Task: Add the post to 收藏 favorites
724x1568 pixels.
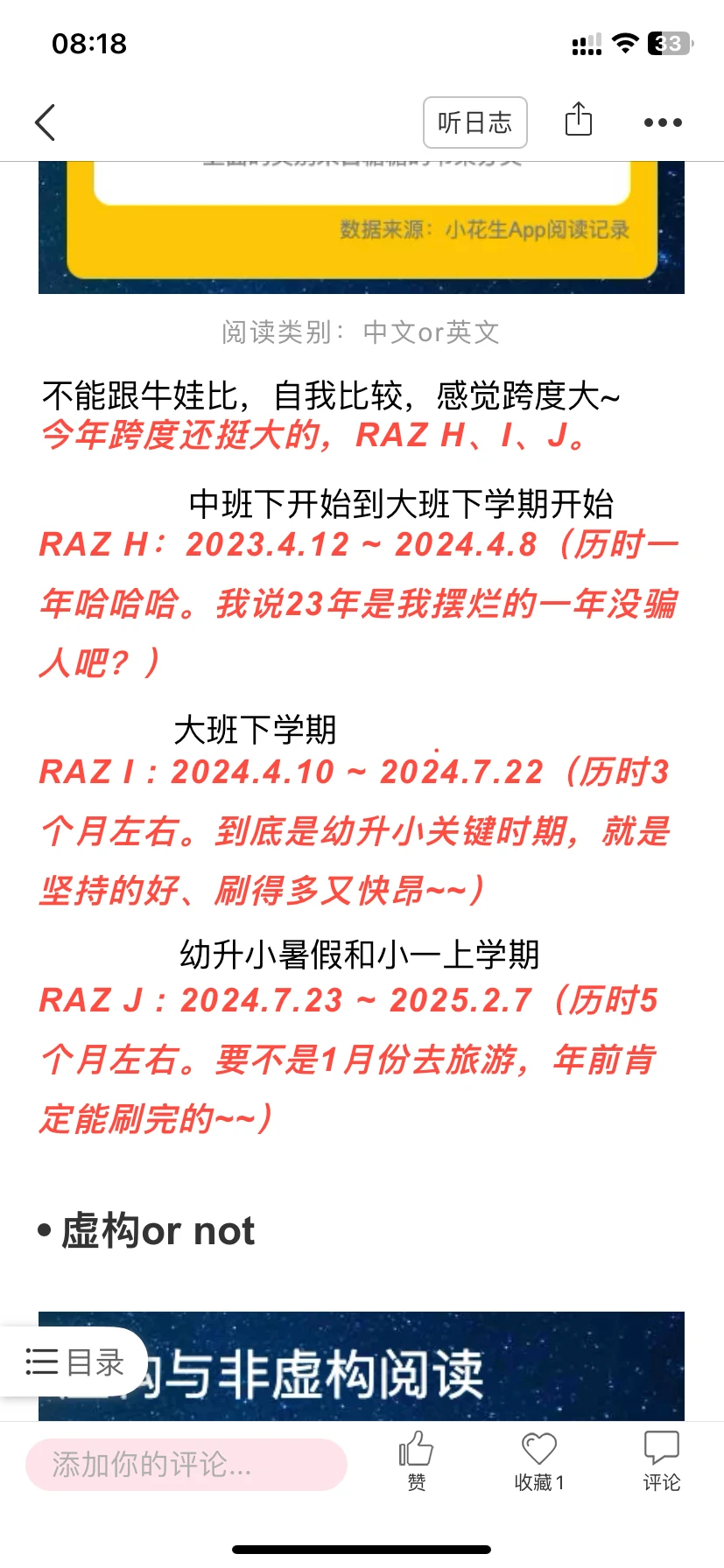Action: [x=539, y=1460]
